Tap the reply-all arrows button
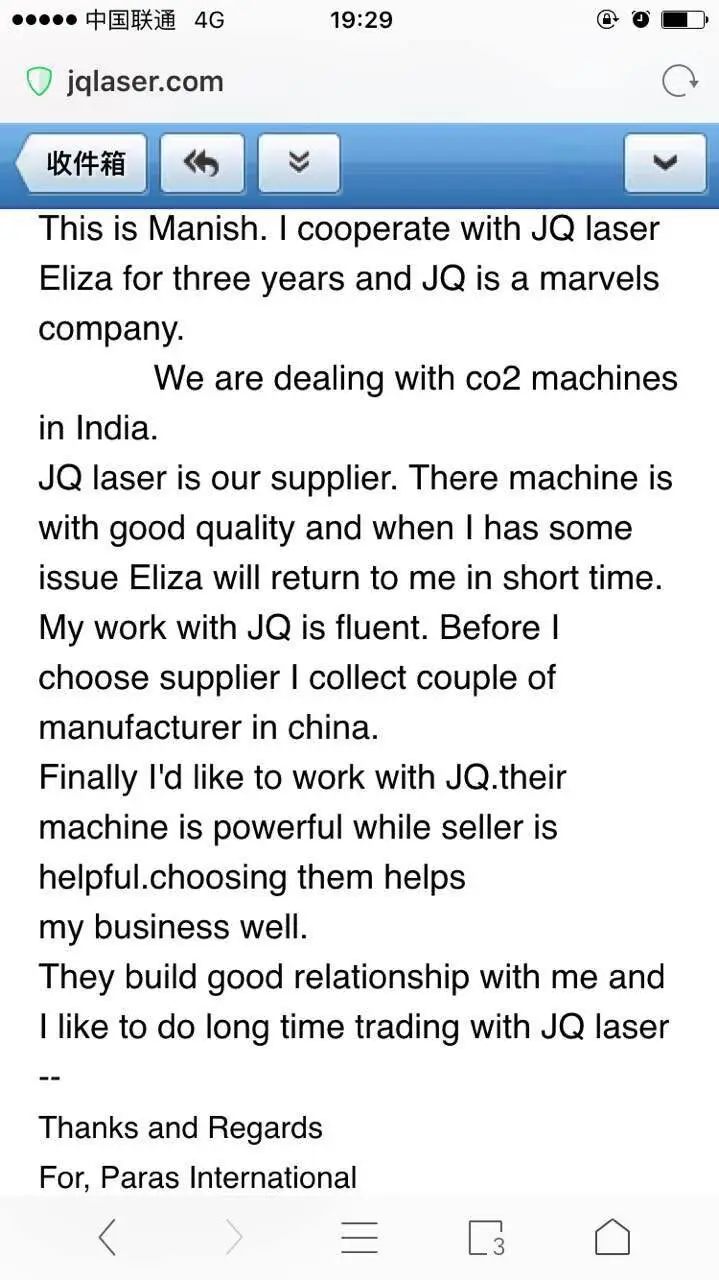 (x=201, y=163)
